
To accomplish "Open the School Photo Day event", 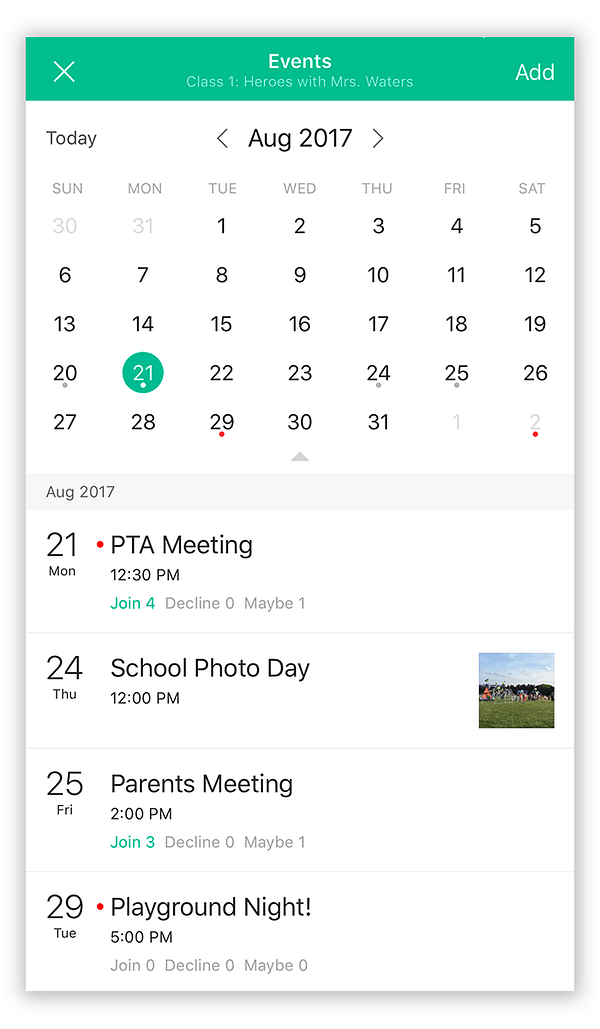I will coord(210,668).
